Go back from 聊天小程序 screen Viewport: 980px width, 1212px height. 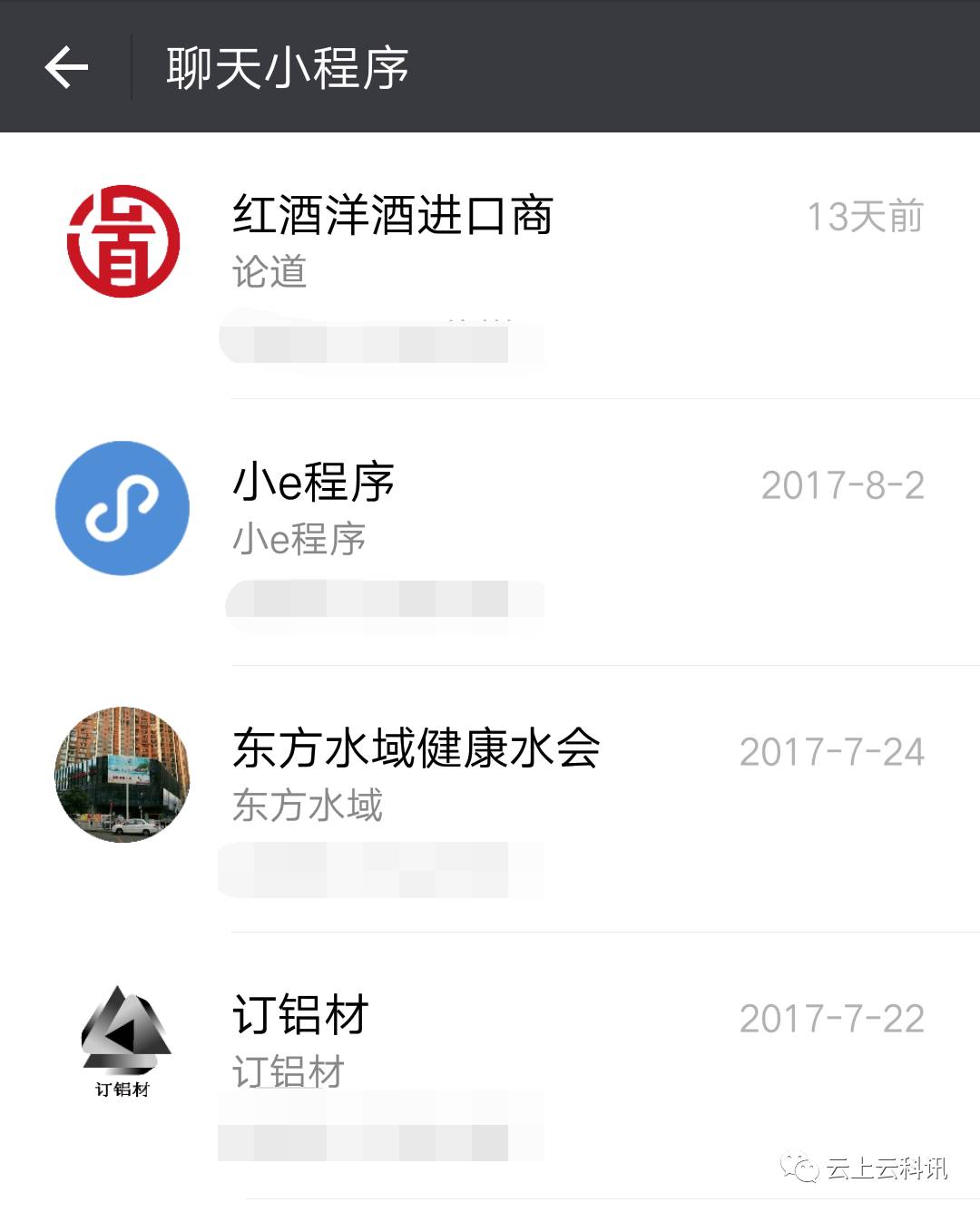pos(66,67)
